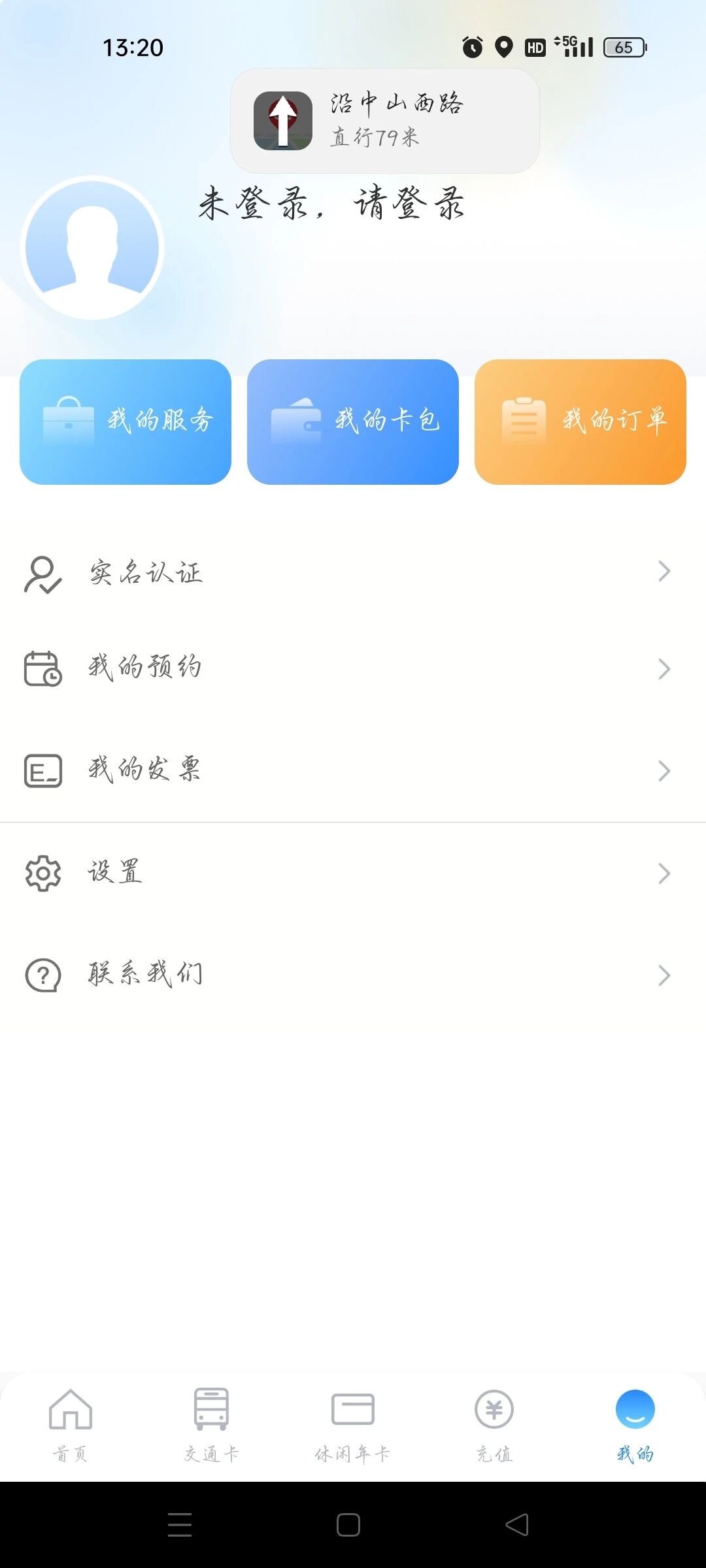
Task: Open the 充值 recharge tab
Action: coord(494,1424)
